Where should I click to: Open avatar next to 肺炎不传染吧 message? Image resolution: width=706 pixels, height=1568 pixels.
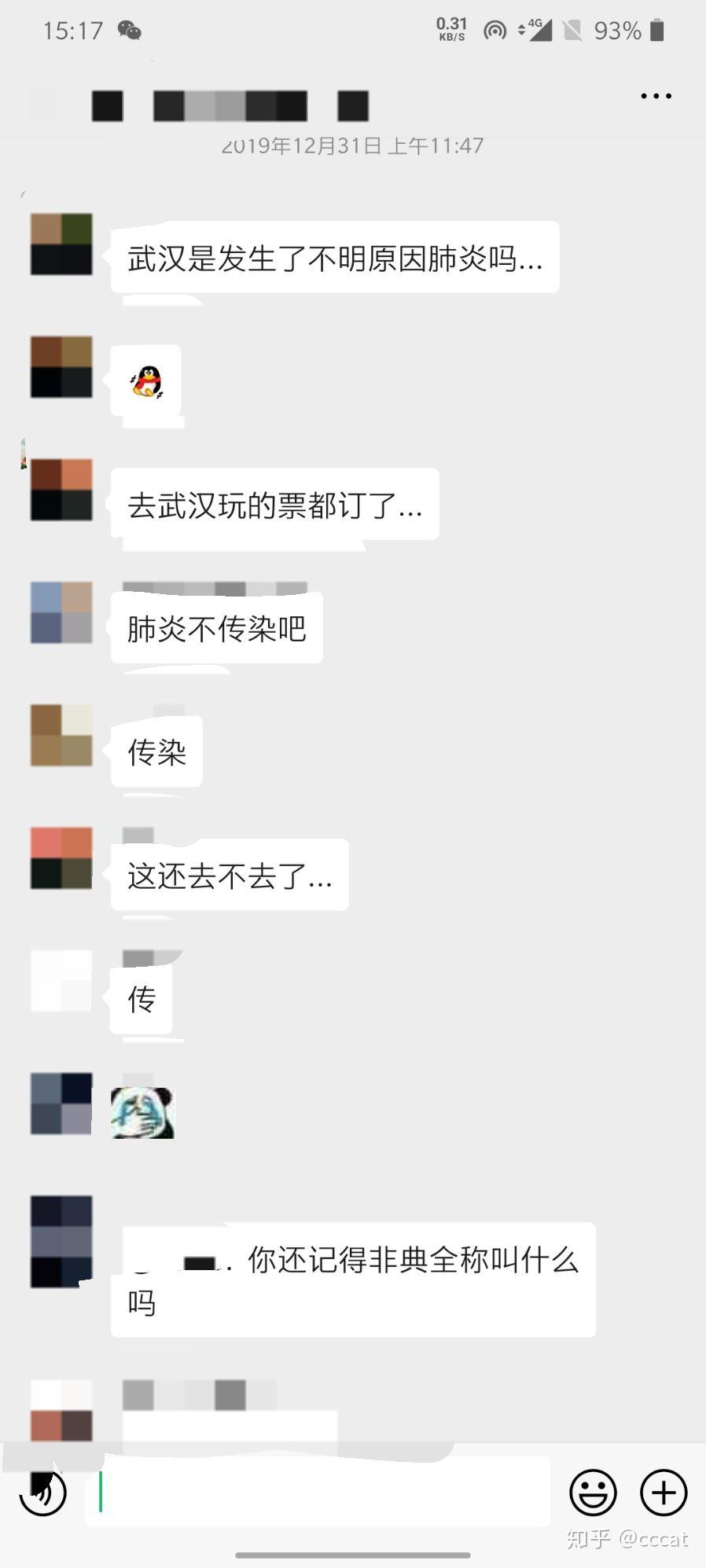tap(61, 612)
